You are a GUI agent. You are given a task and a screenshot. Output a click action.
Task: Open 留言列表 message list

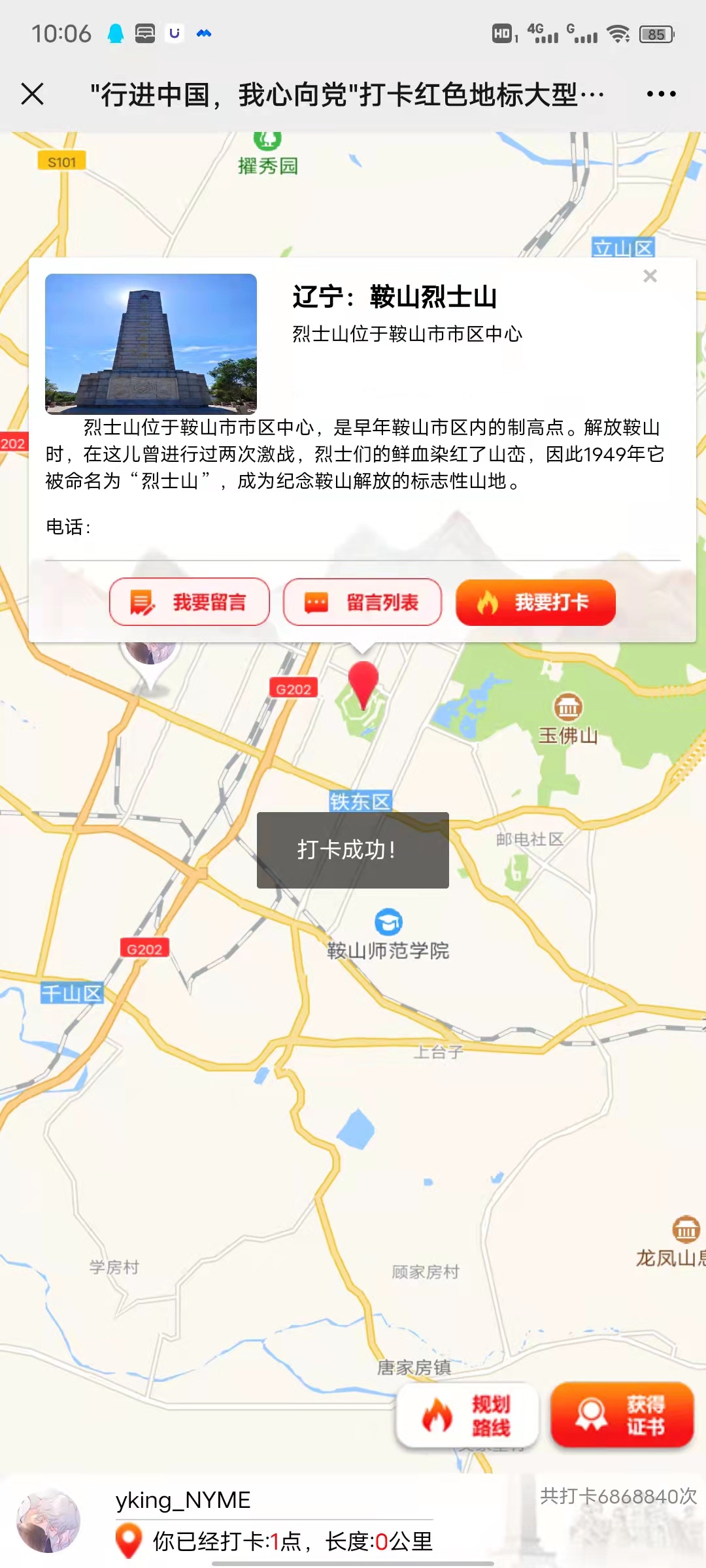tap(362, 602)
